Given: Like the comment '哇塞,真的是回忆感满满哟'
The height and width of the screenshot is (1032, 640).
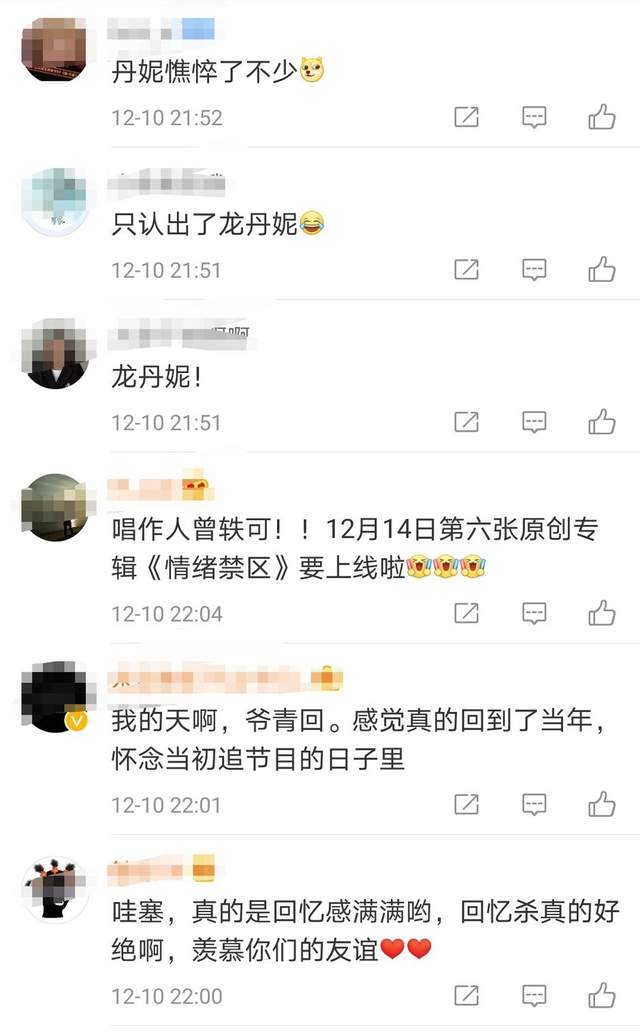Looking at the screenshot, I should (x=601, y=995).
